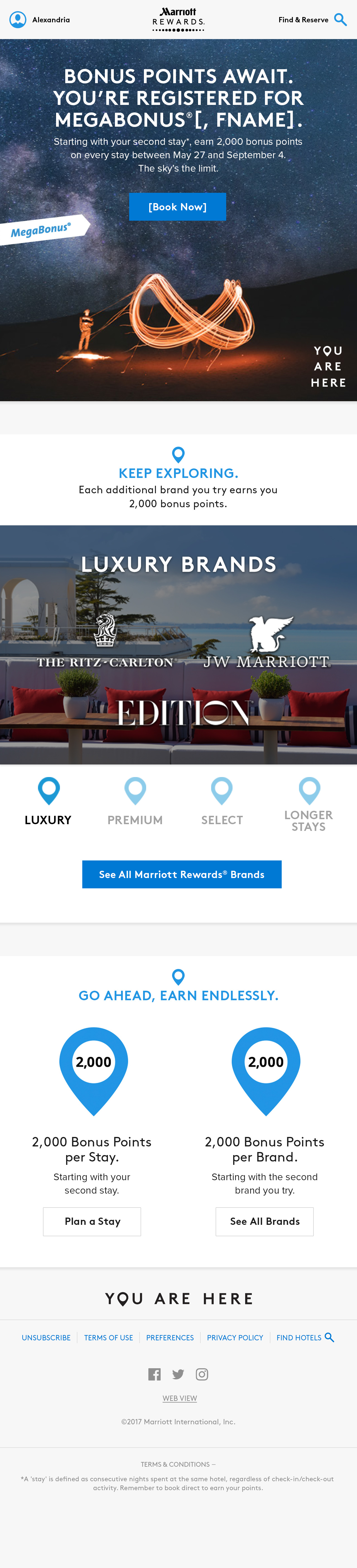Image resolution: width=357 pixels, height=1568 pixels.
Task: Select the Luxury brand category
Action: [x=48, y=801]
